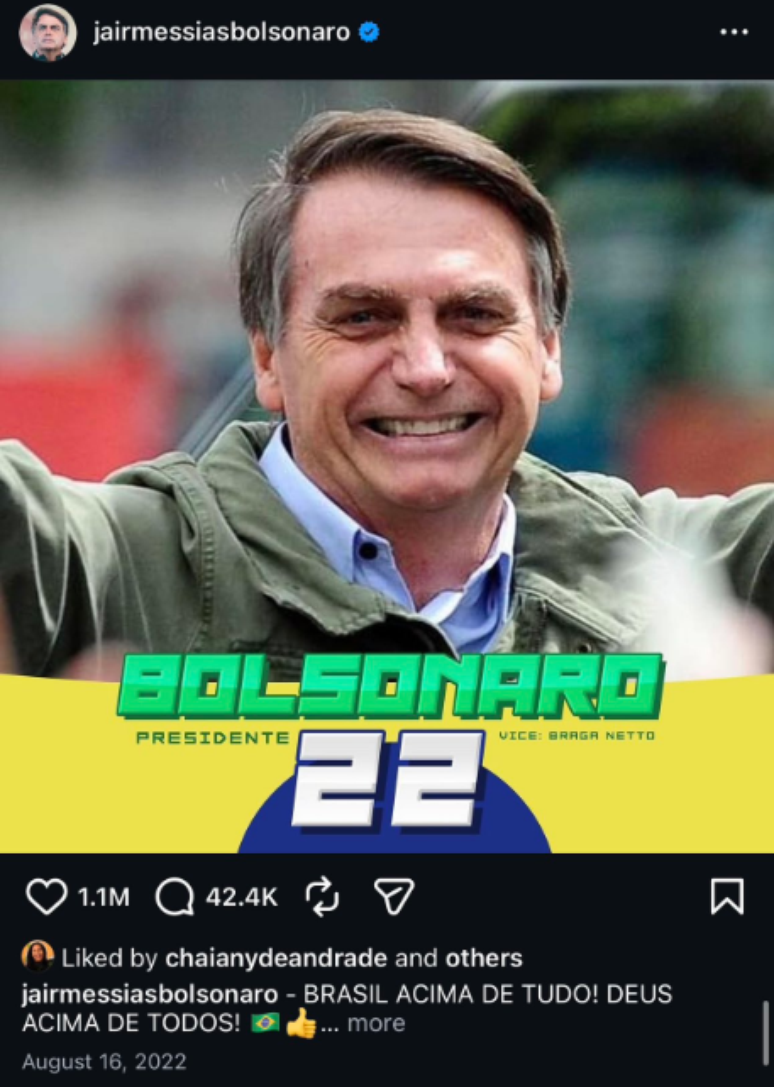Screen dimensions: 774x1087
Task: Open jairmessiasbolsonaro profile from header username
Action: point(221,32)
